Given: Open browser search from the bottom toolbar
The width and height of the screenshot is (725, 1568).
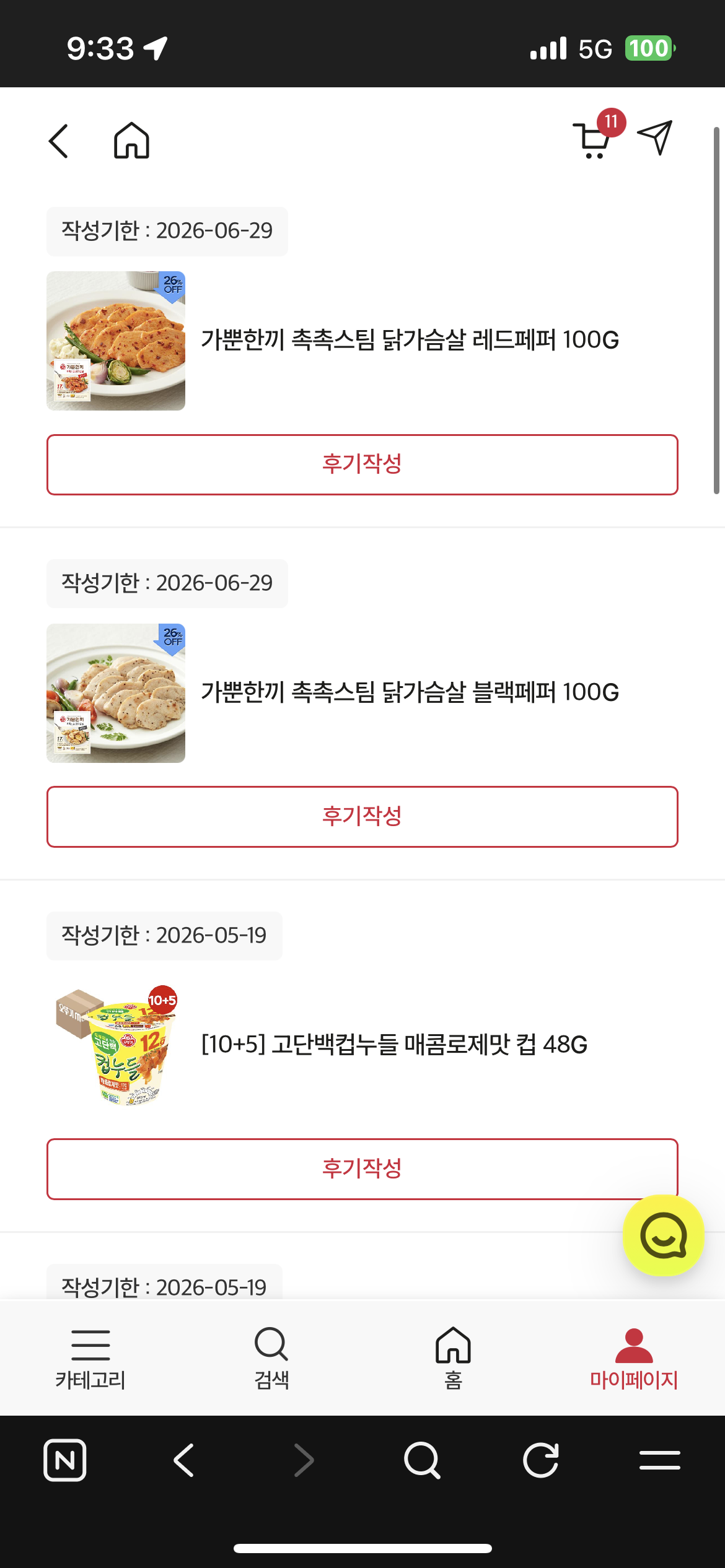Looking at the screenshot, I should point(422,1460).
